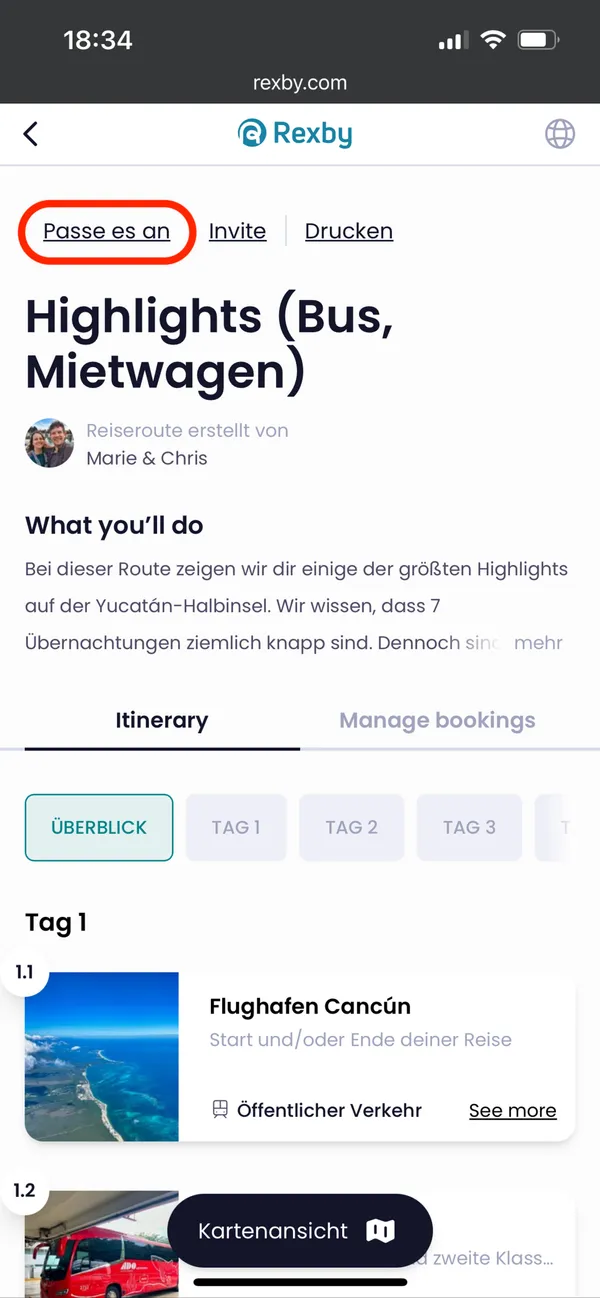Open the Rexby logo home link
This screenshot has height=1298, width=600.
[x=295, y=134]
